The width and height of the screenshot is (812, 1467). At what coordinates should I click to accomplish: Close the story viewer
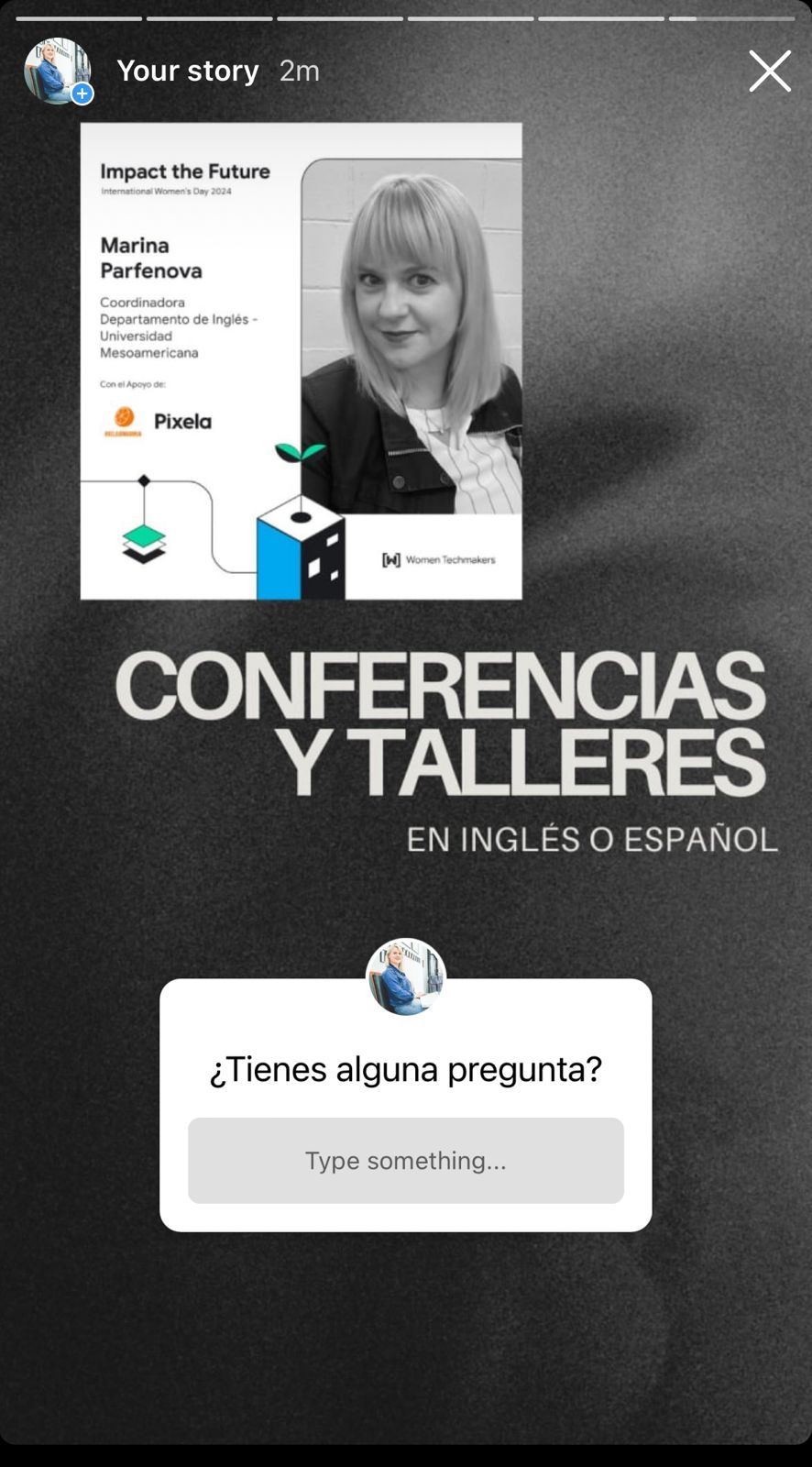point(769,71)
